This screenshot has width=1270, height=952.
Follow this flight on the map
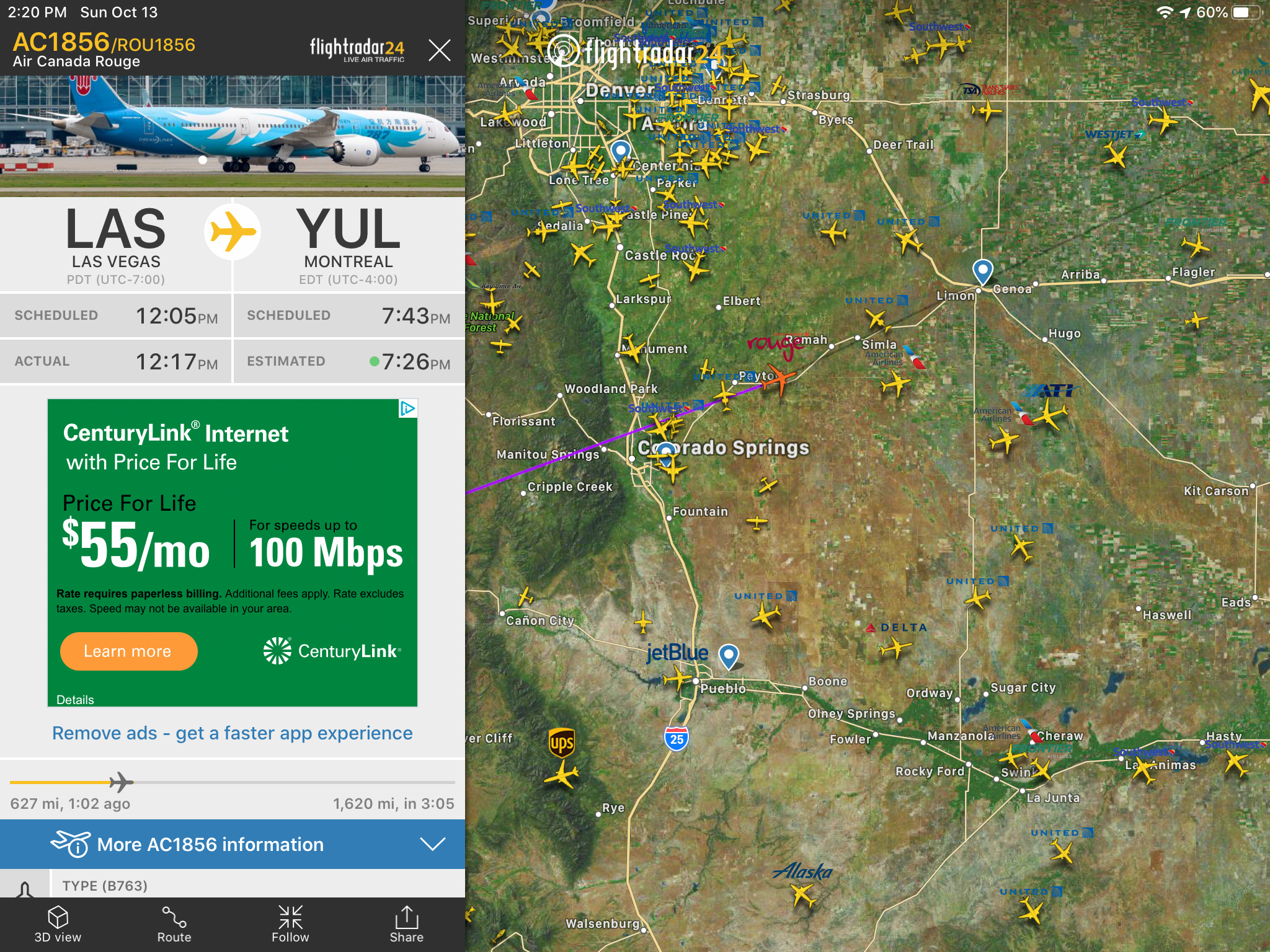pos(290,924)
